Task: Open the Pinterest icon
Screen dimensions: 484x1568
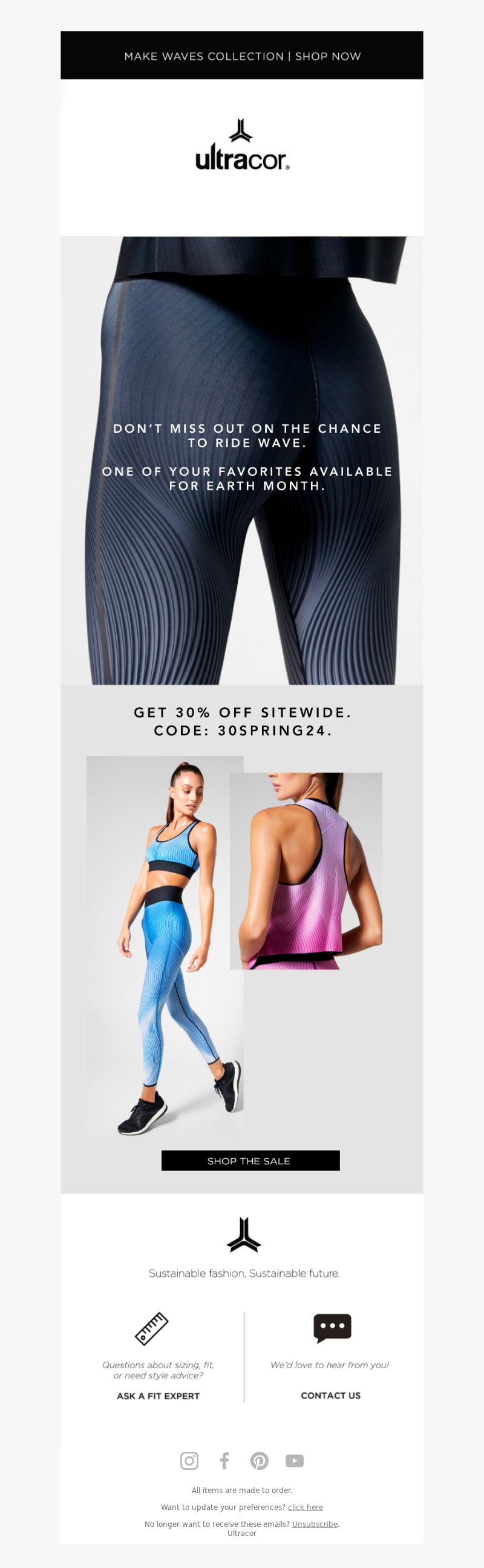Action: pos(260,1460)
